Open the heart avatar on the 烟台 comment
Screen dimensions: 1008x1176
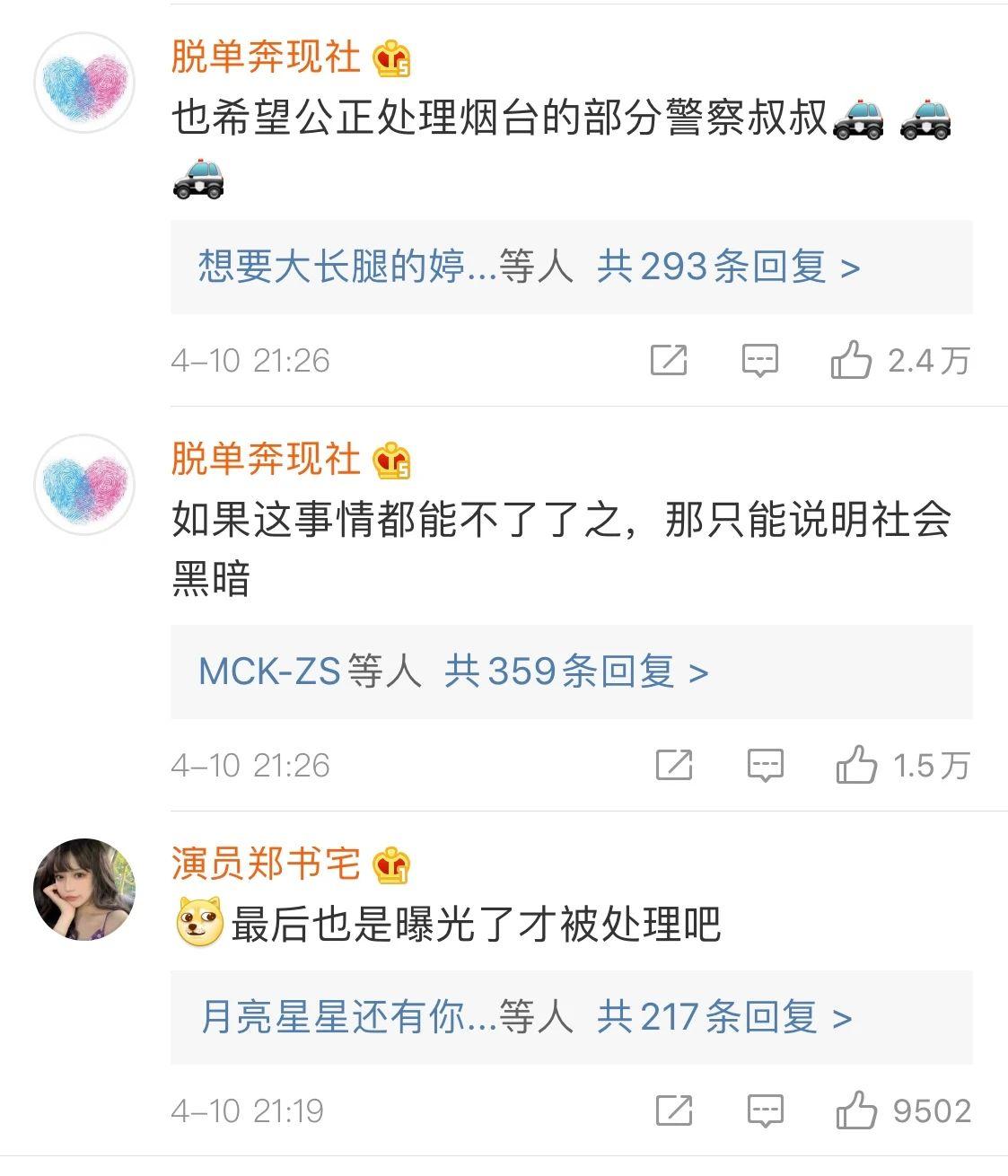point(83,83)
